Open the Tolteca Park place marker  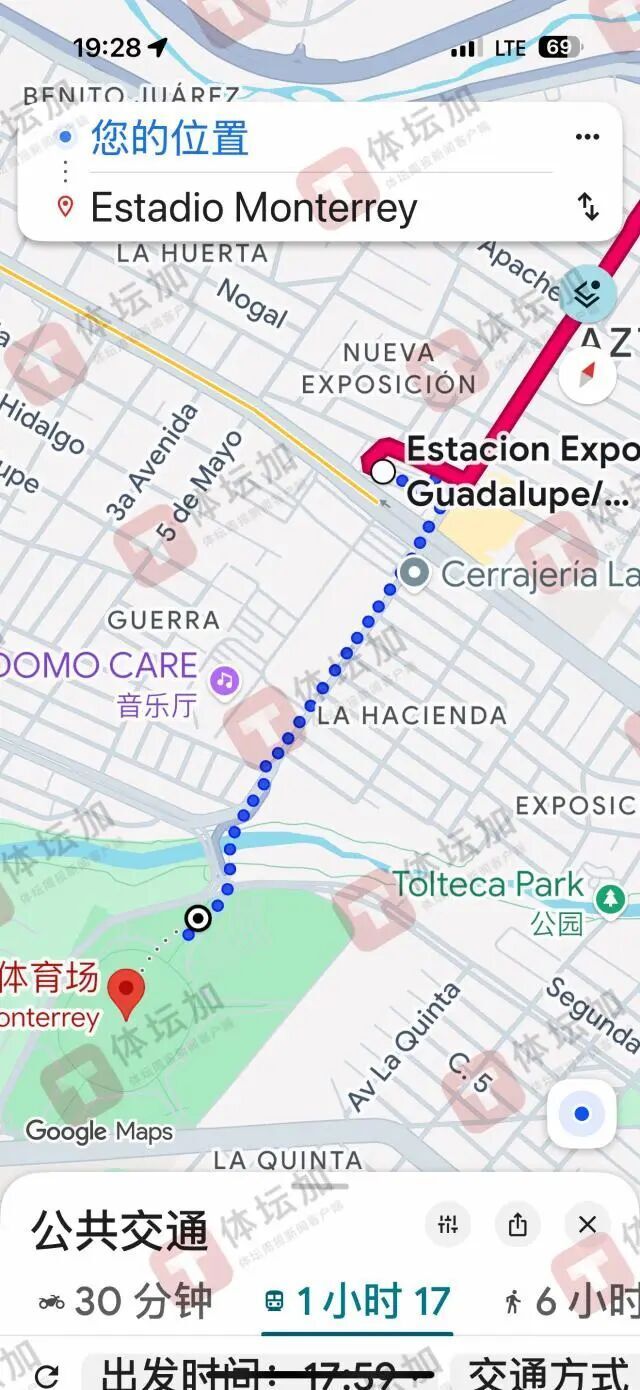(610, 898)
